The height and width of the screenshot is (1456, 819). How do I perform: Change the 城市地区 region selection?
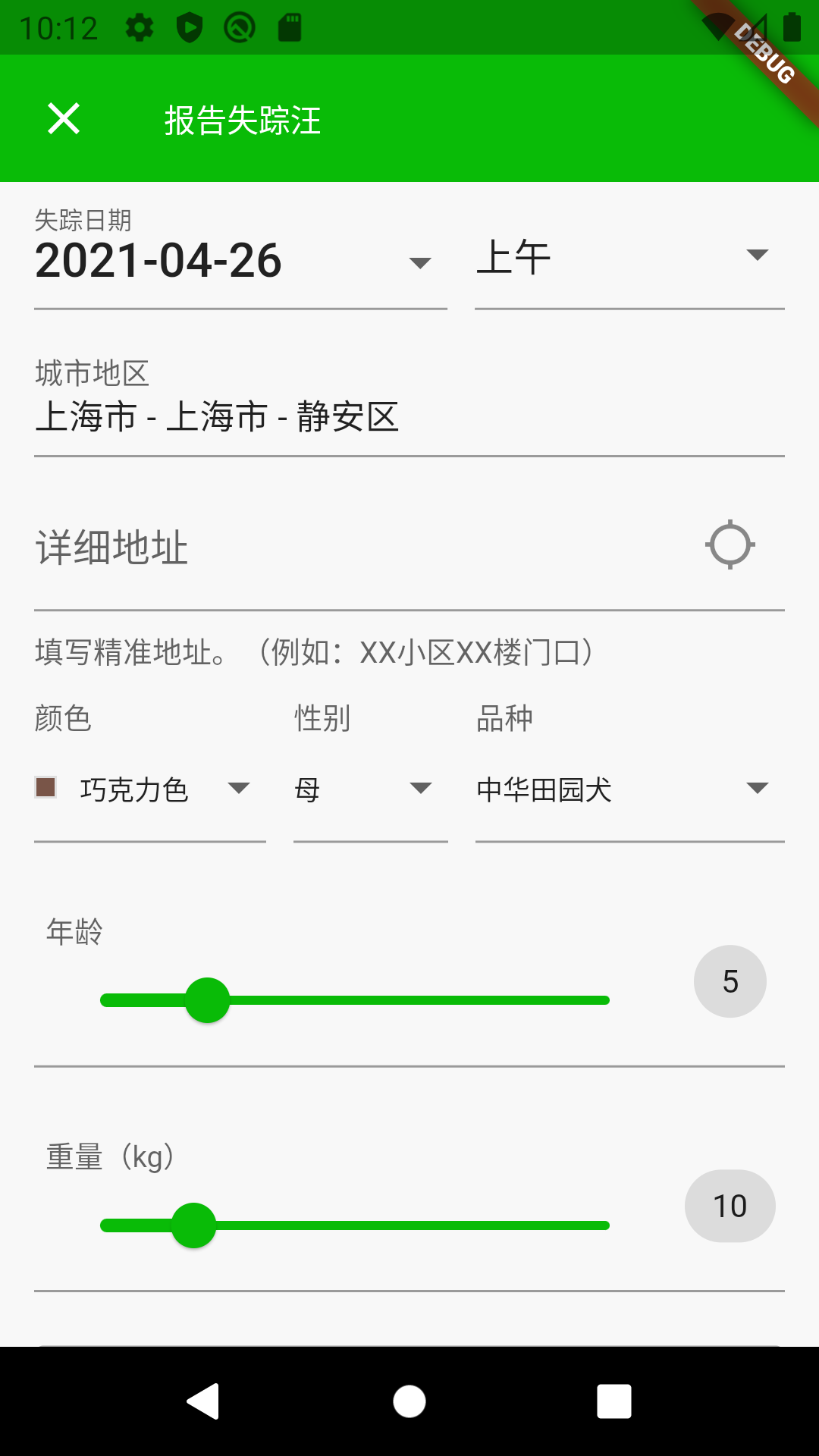click(409, 416)
